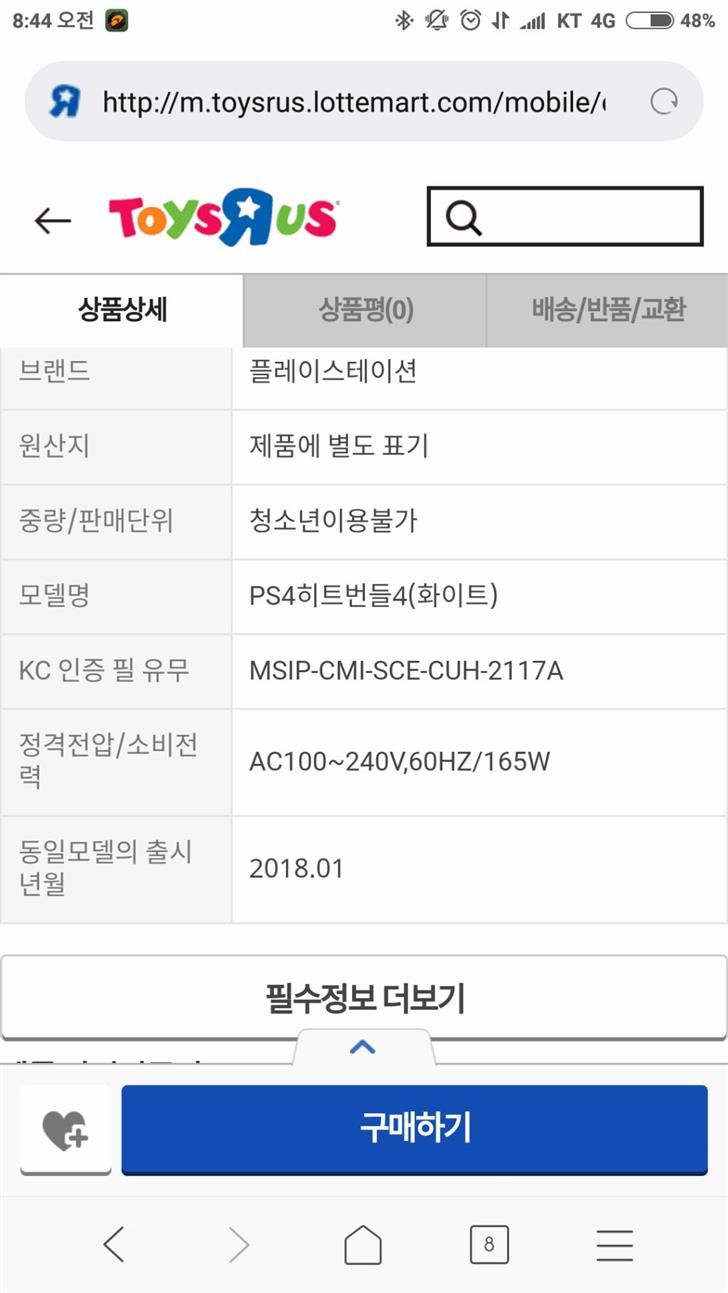Tap the 구매하기 purchase button
The width and height of the screenshot is (728, 1293).
pos(414,1129)
